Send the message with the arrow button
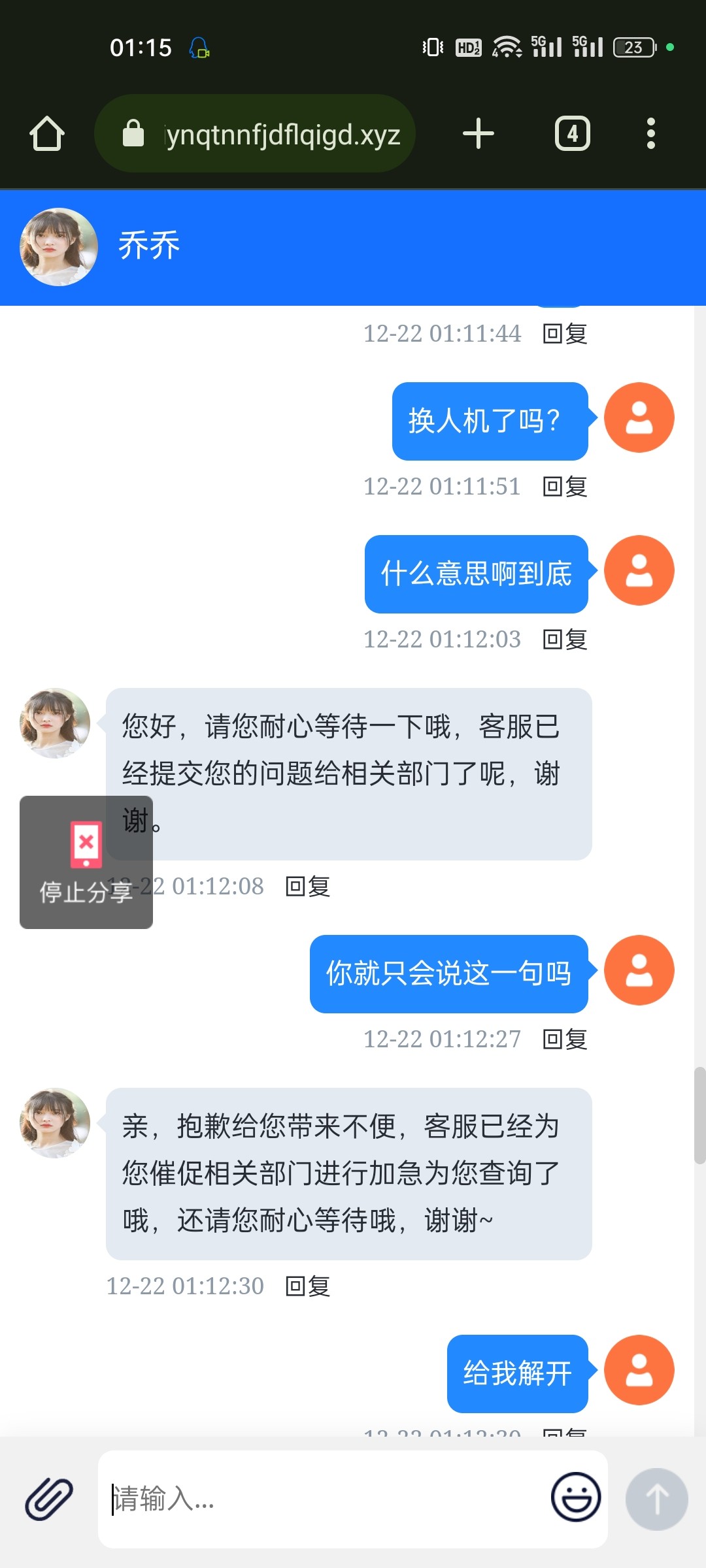Viewport: 706px width, 1568px height. tap(656, 1499)
